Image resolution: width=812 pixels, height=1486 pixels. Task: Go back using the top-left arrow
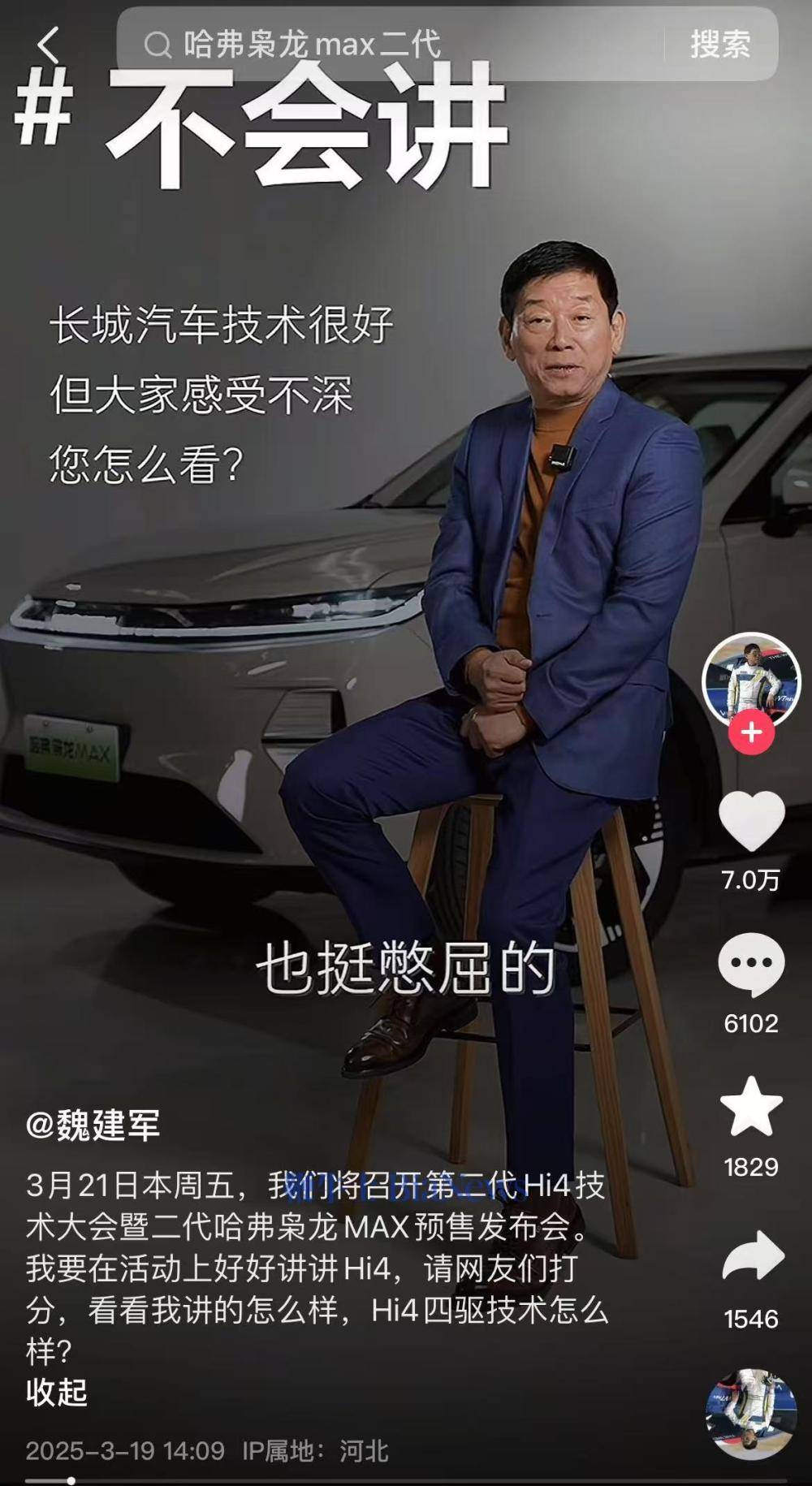click(x=49, y=45)
